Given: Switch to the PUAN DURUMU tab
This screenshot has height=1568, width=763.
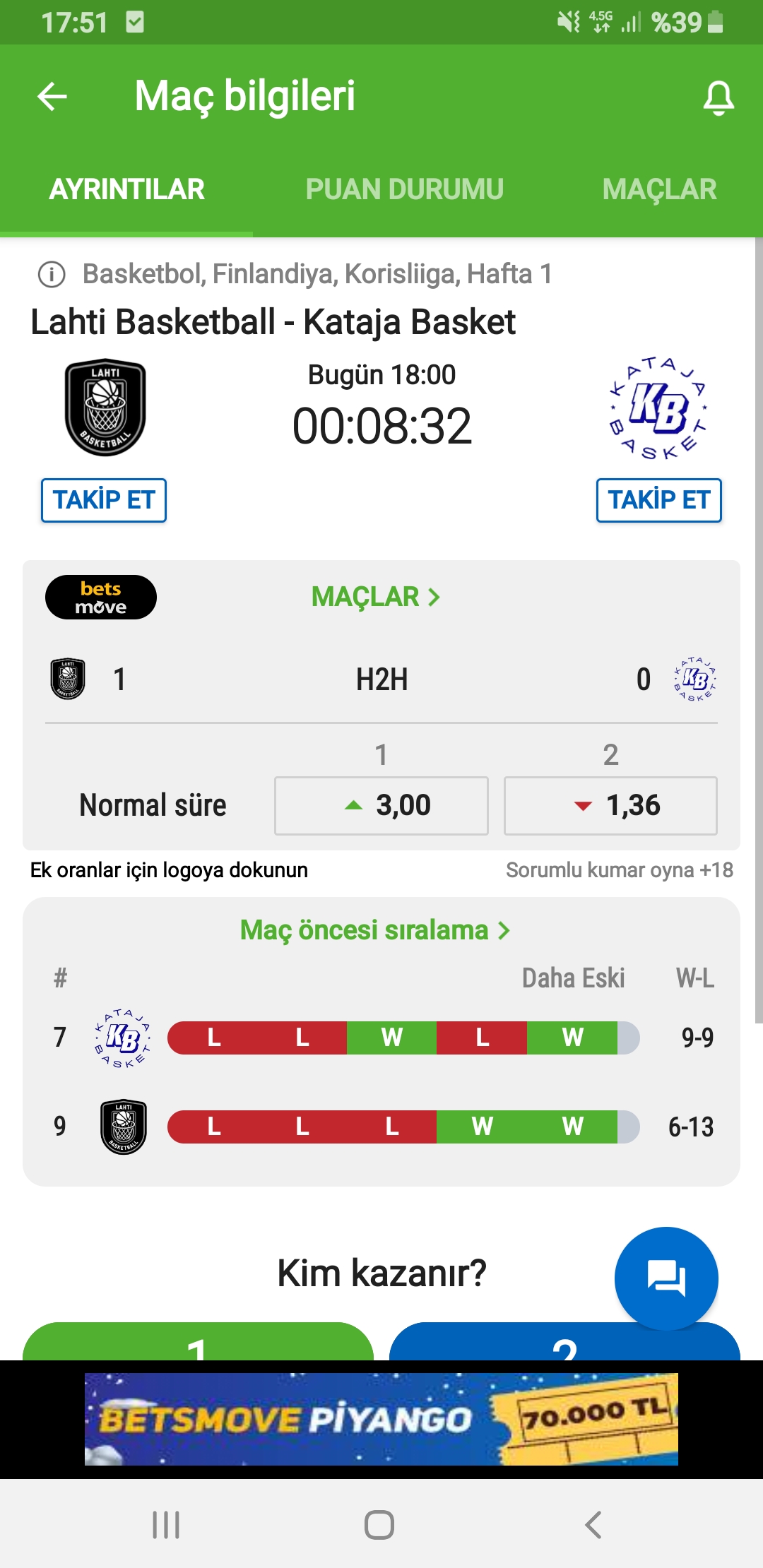Looking at the screenshot, I should click(x=404, y=189).
